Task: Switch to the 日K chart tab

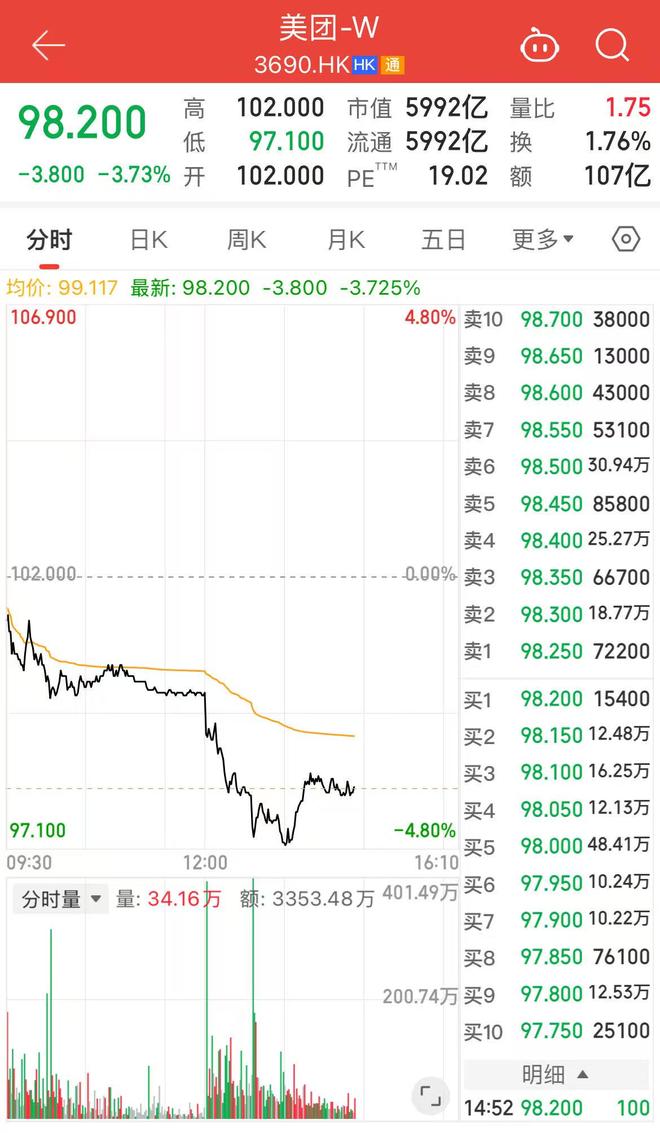Action: click(x=148, y=240)
